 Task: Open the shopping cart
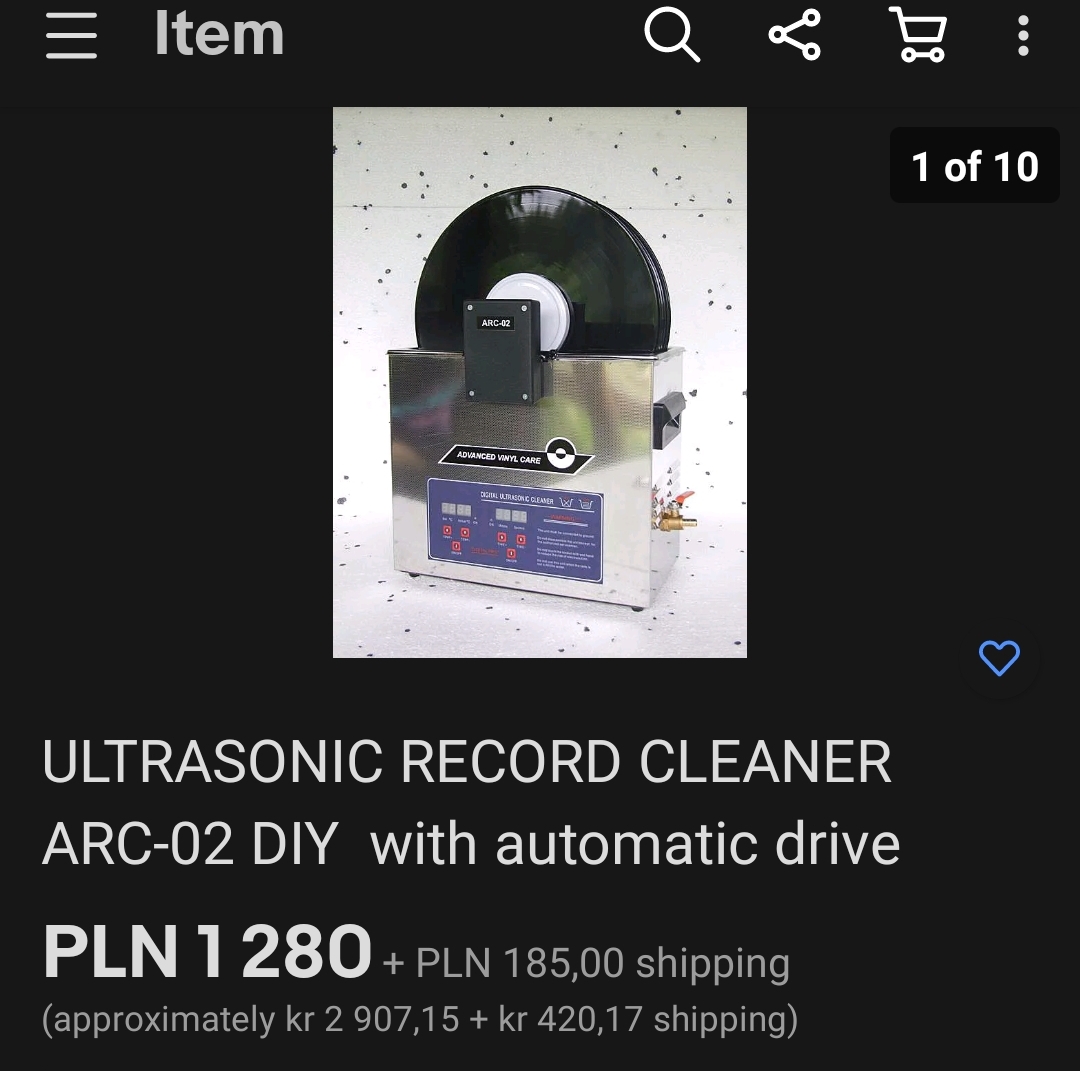[918, 36]
